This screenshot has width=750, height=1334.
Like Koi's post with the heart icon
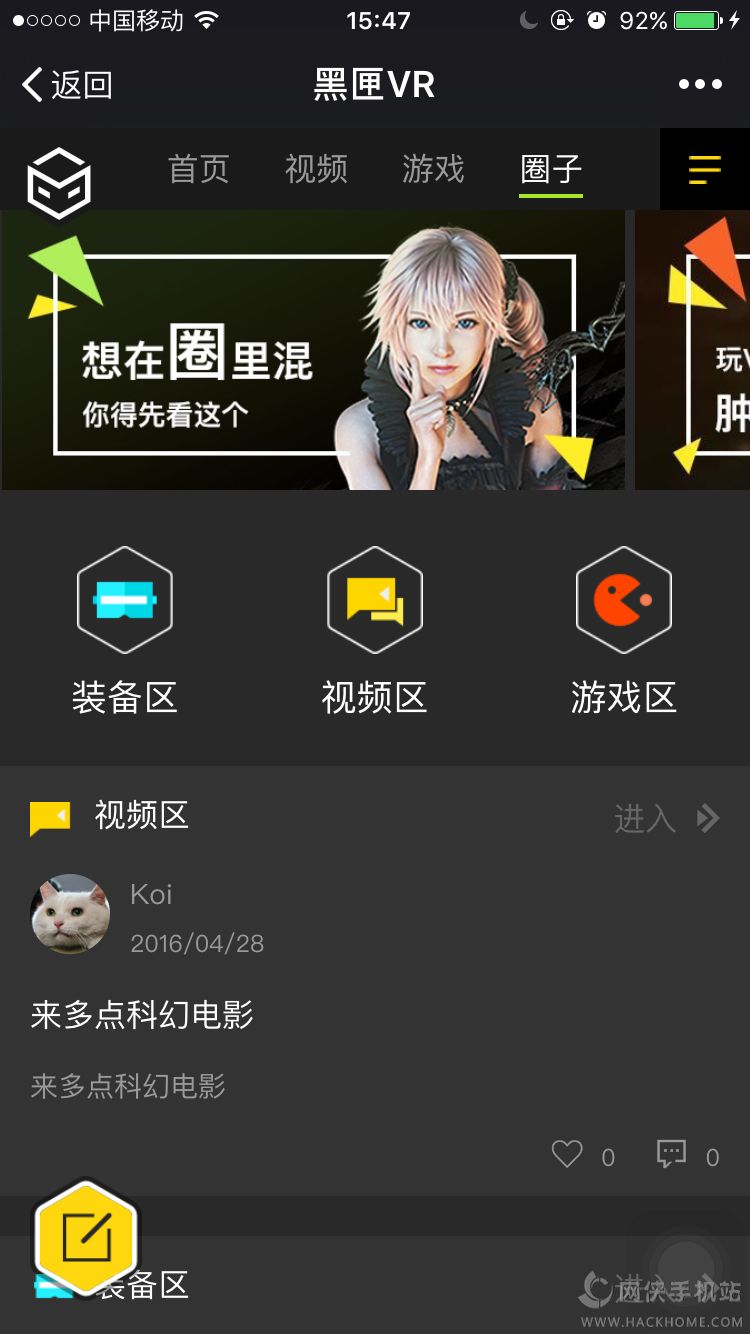pyautogui.click(x=567, y=1155)
